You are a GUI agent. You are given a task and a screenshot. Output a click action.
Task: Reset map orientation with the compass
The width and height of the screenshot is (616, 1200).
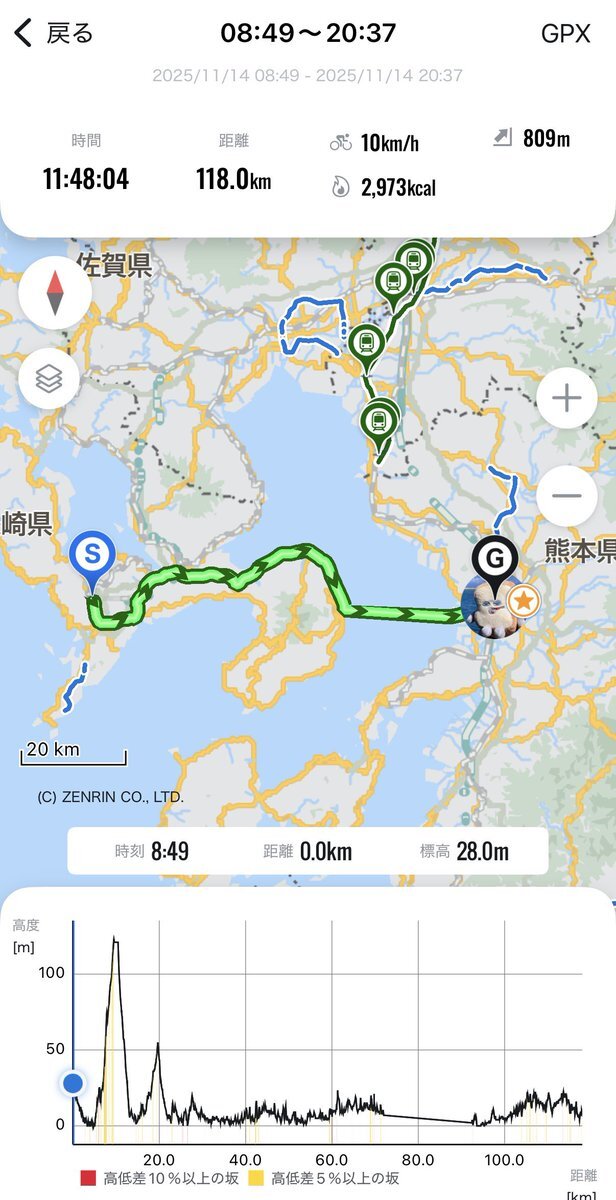tap(55, 293)
